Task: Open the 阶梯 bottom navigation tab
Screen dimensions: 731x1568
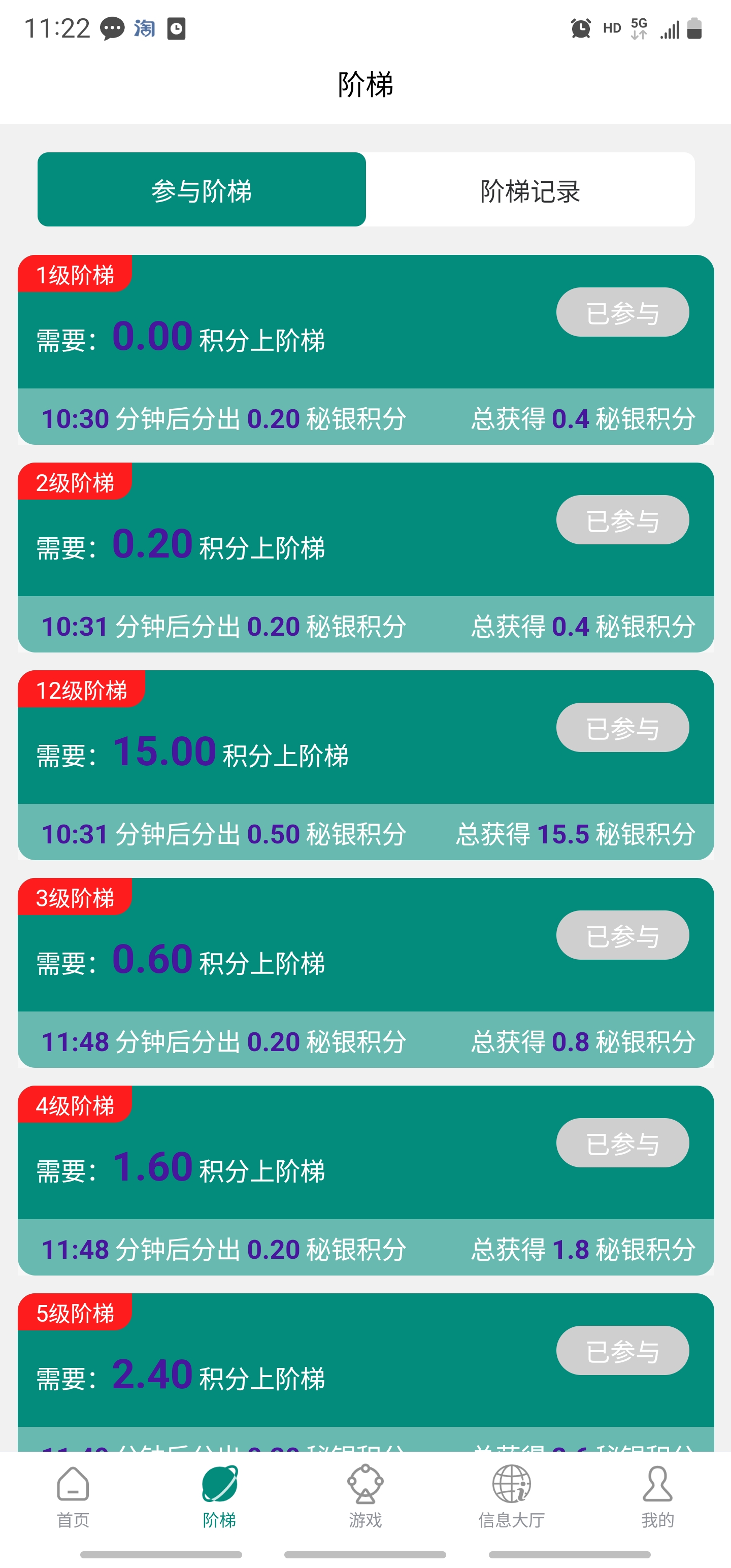Action: pos(219,1497)
